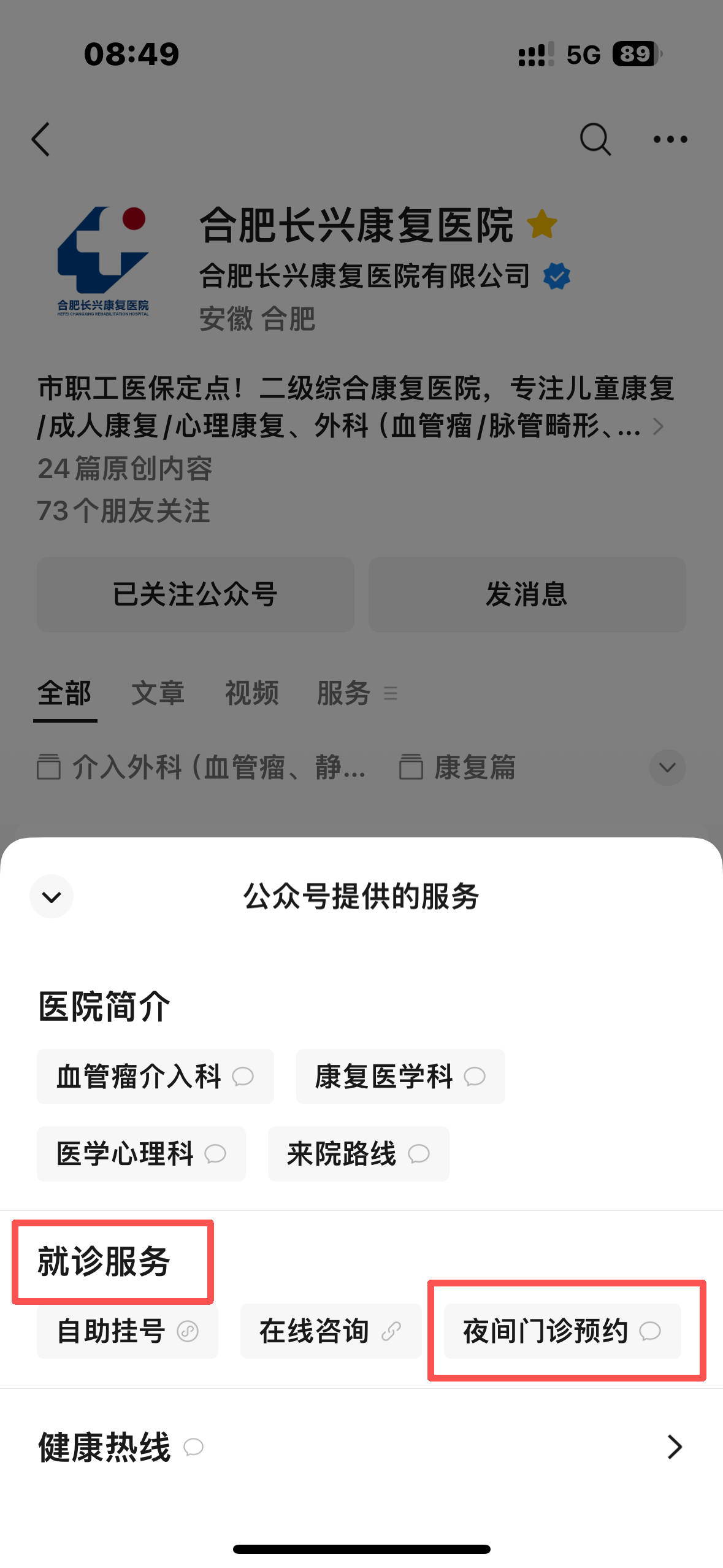Screen dimensions: 723x1568
Task: Switch to the 文章 tab
Action: 158,694
